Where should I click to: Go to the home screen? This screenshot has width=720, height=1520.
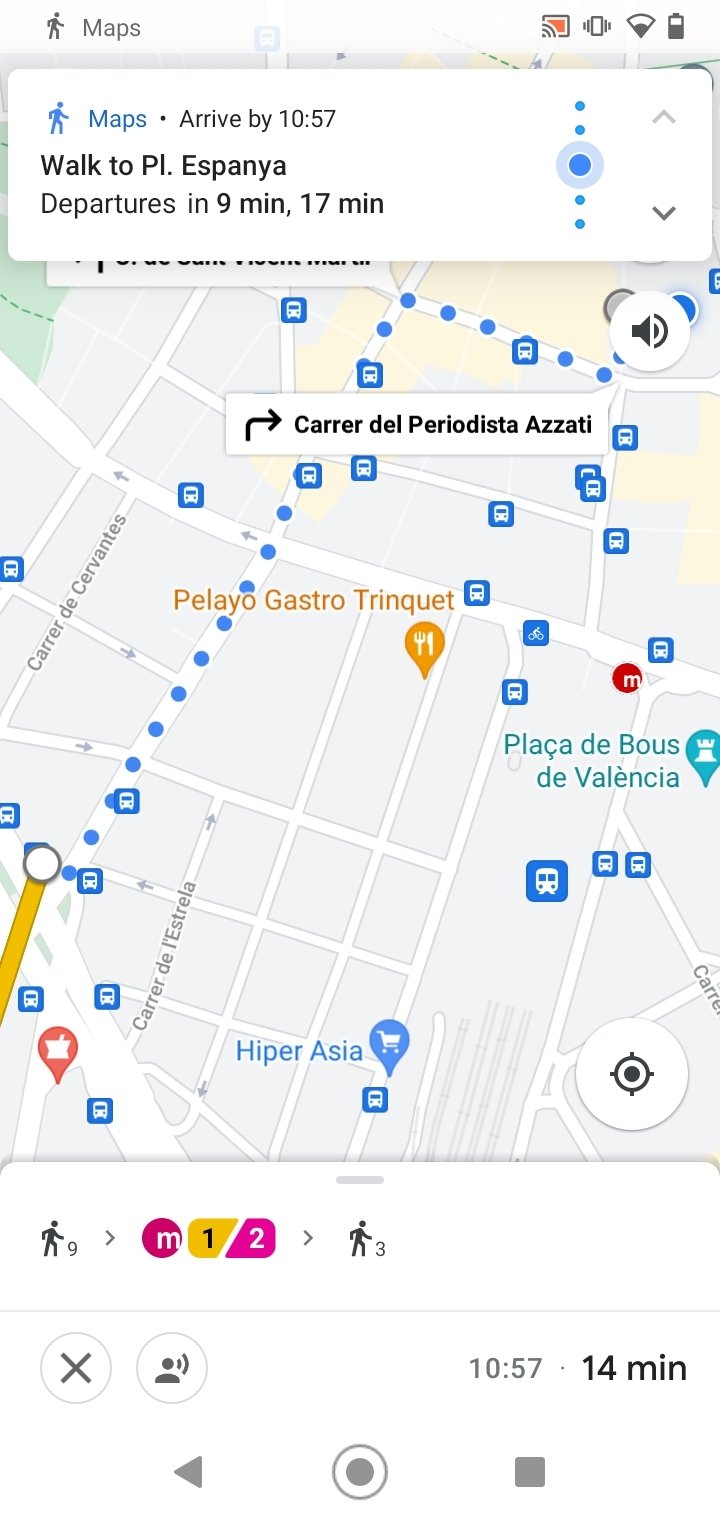(x=360, y=1472)
